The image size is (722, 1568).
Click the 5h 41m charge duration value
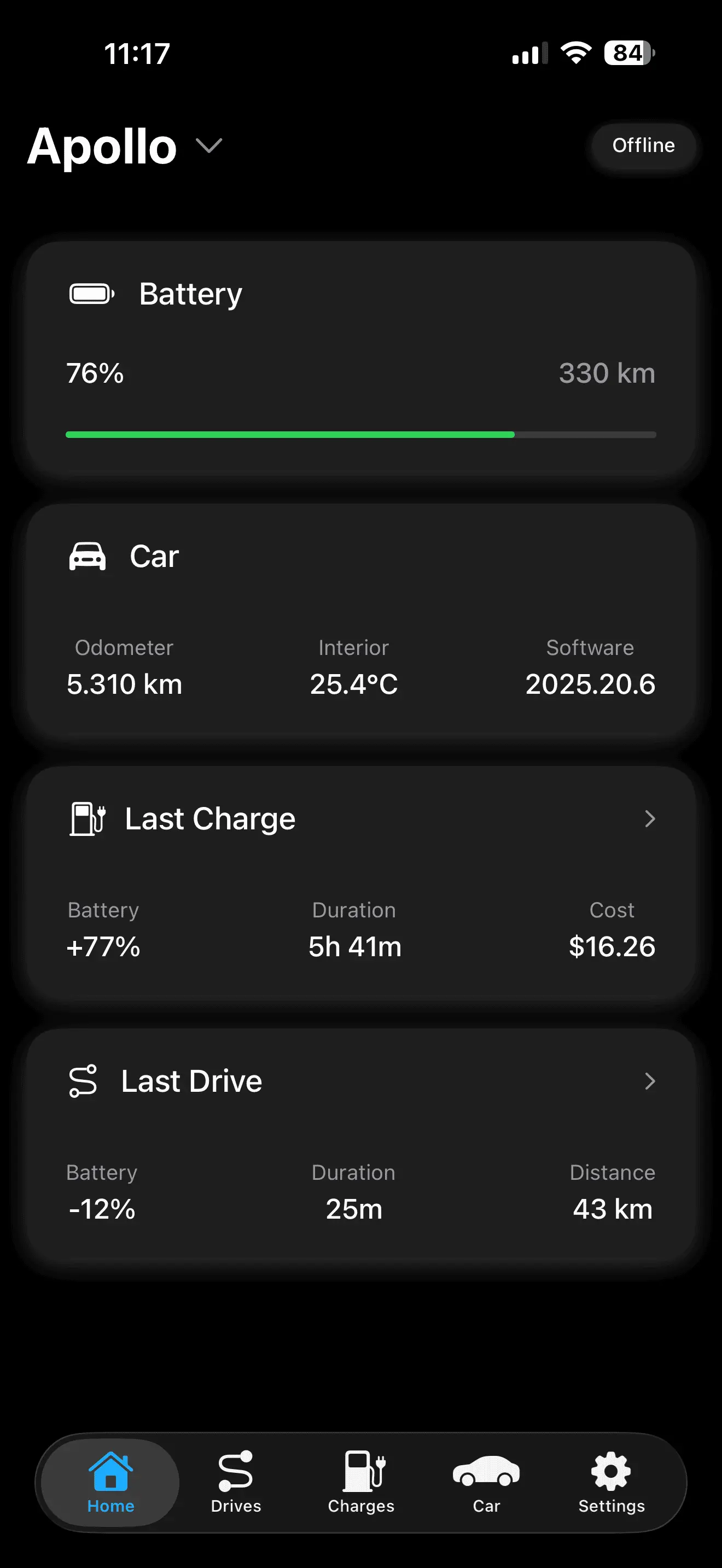pyautogui.click(x=354, y=946)
